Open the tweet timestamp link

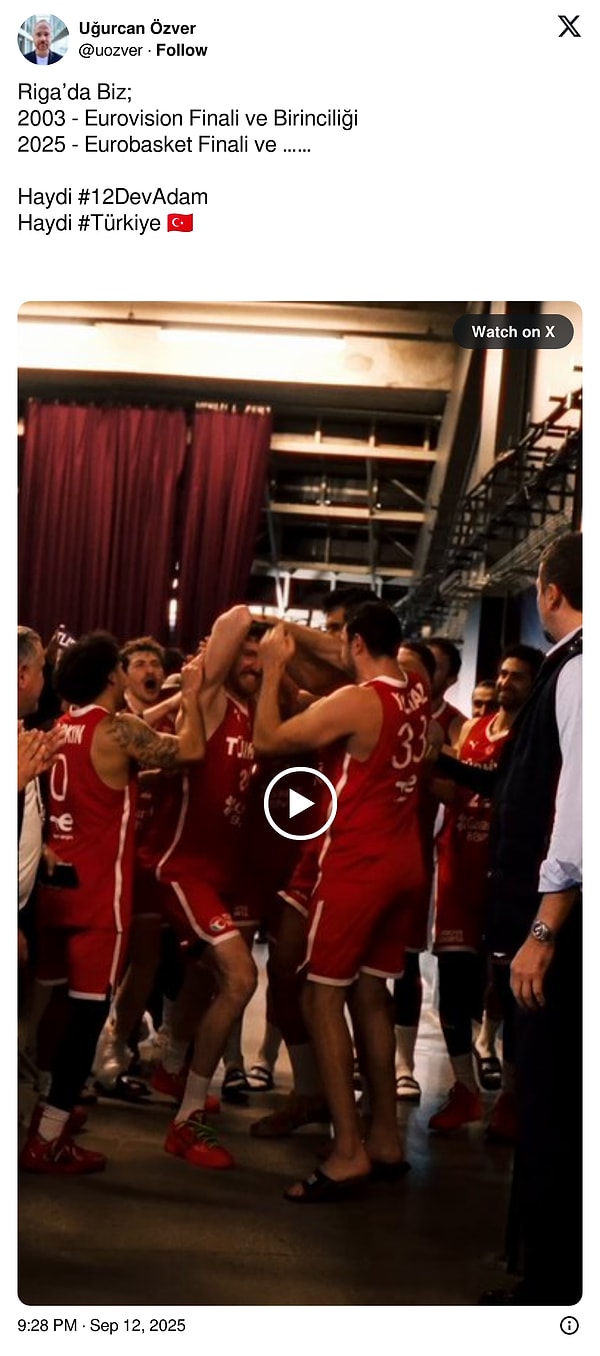pyautogui.click(x=101, y=1325)
